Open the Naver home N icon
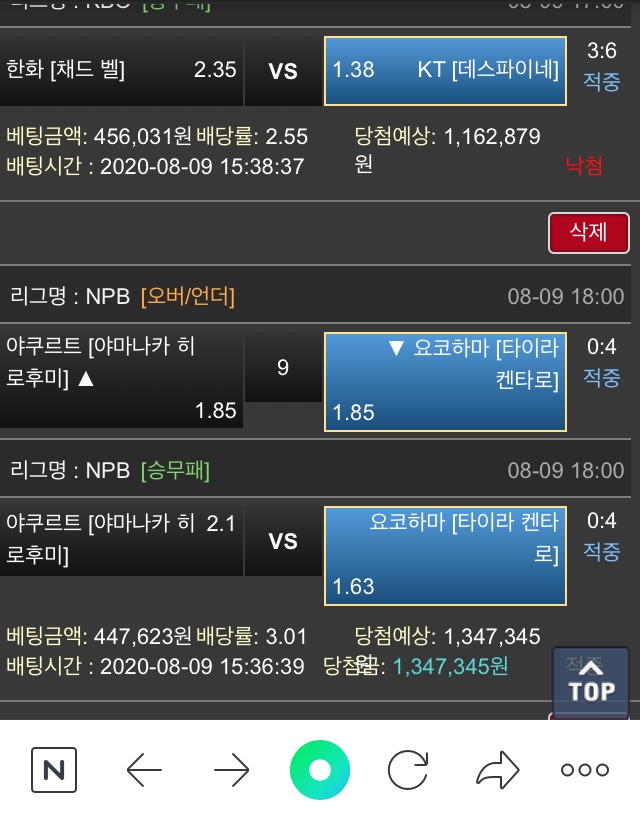640x816 pixels. [x=54, y=769]
